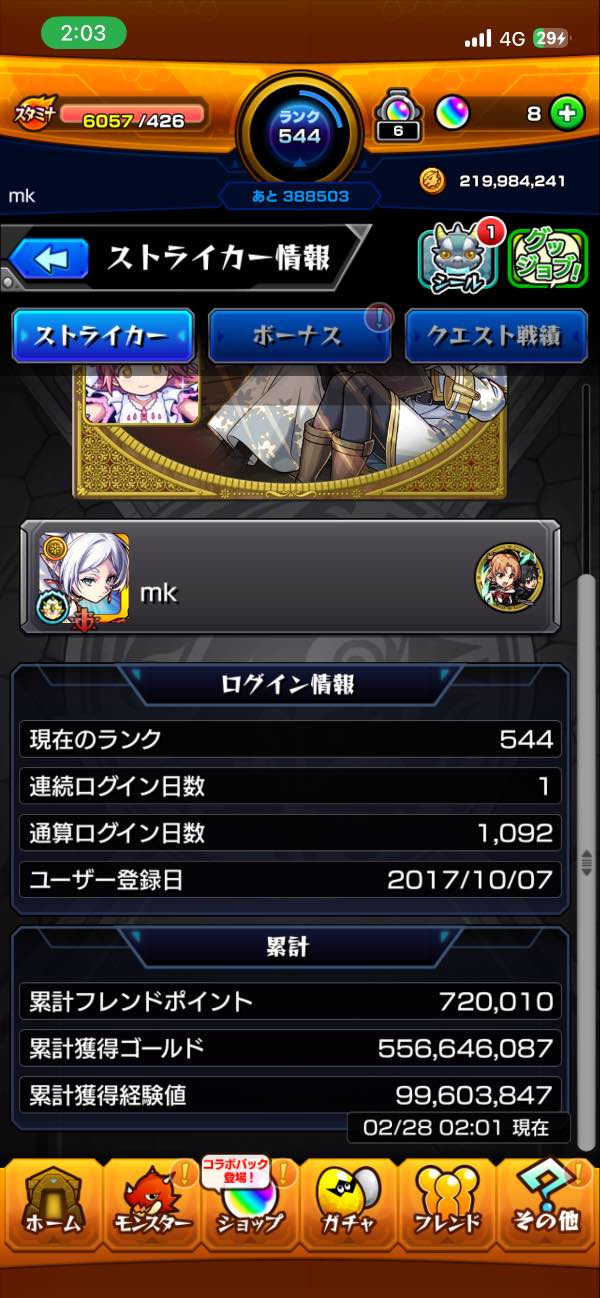The image size is (600, 1298).
Task: Tap the mk player monster icon
Action: coord(85,577)
